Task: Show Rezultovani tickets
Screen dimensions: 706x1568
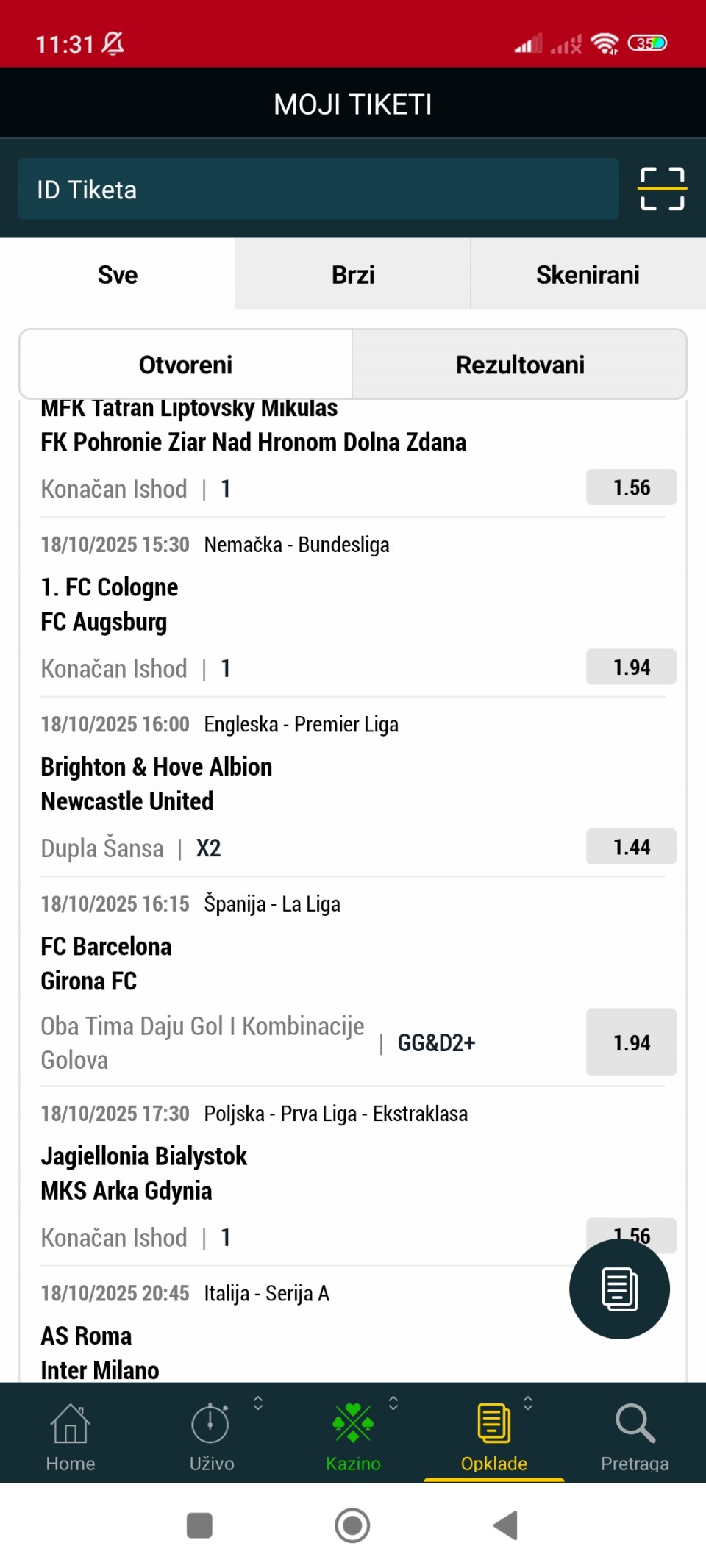Action: (520, 365)
